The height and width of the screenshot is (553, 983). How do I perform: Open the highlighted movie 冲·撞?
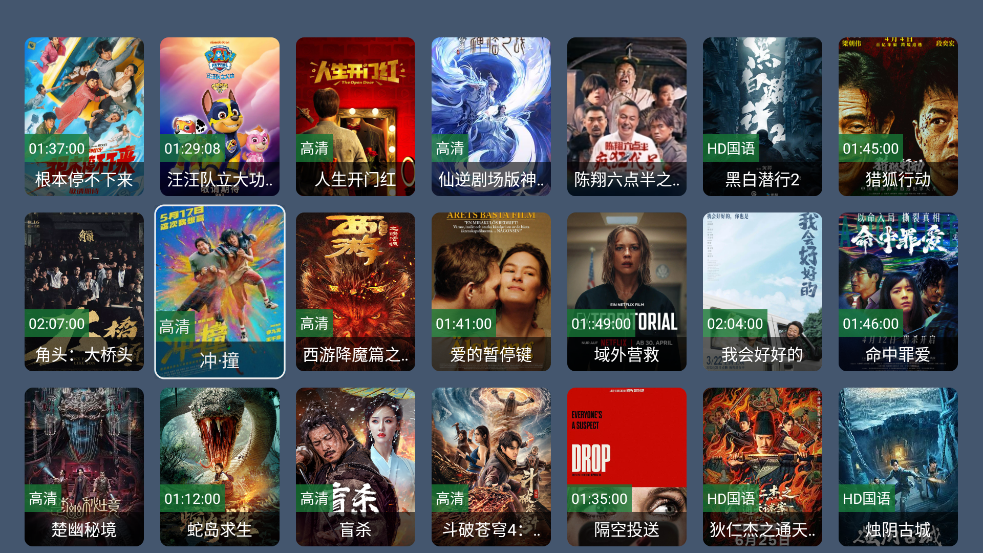[220, 291]
